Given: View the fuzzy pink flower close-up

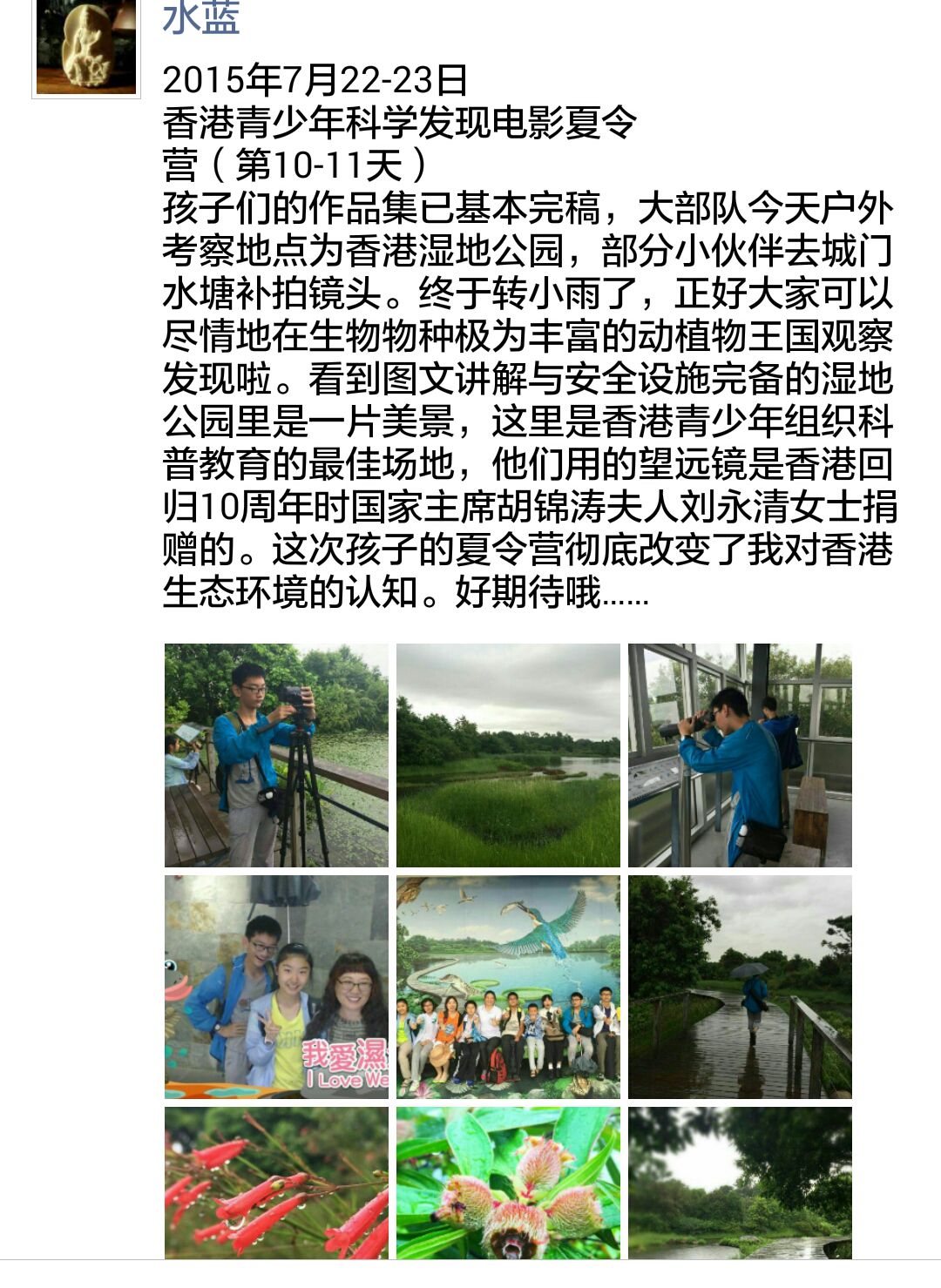Looking at the screenshot, I should [508, 1183].
